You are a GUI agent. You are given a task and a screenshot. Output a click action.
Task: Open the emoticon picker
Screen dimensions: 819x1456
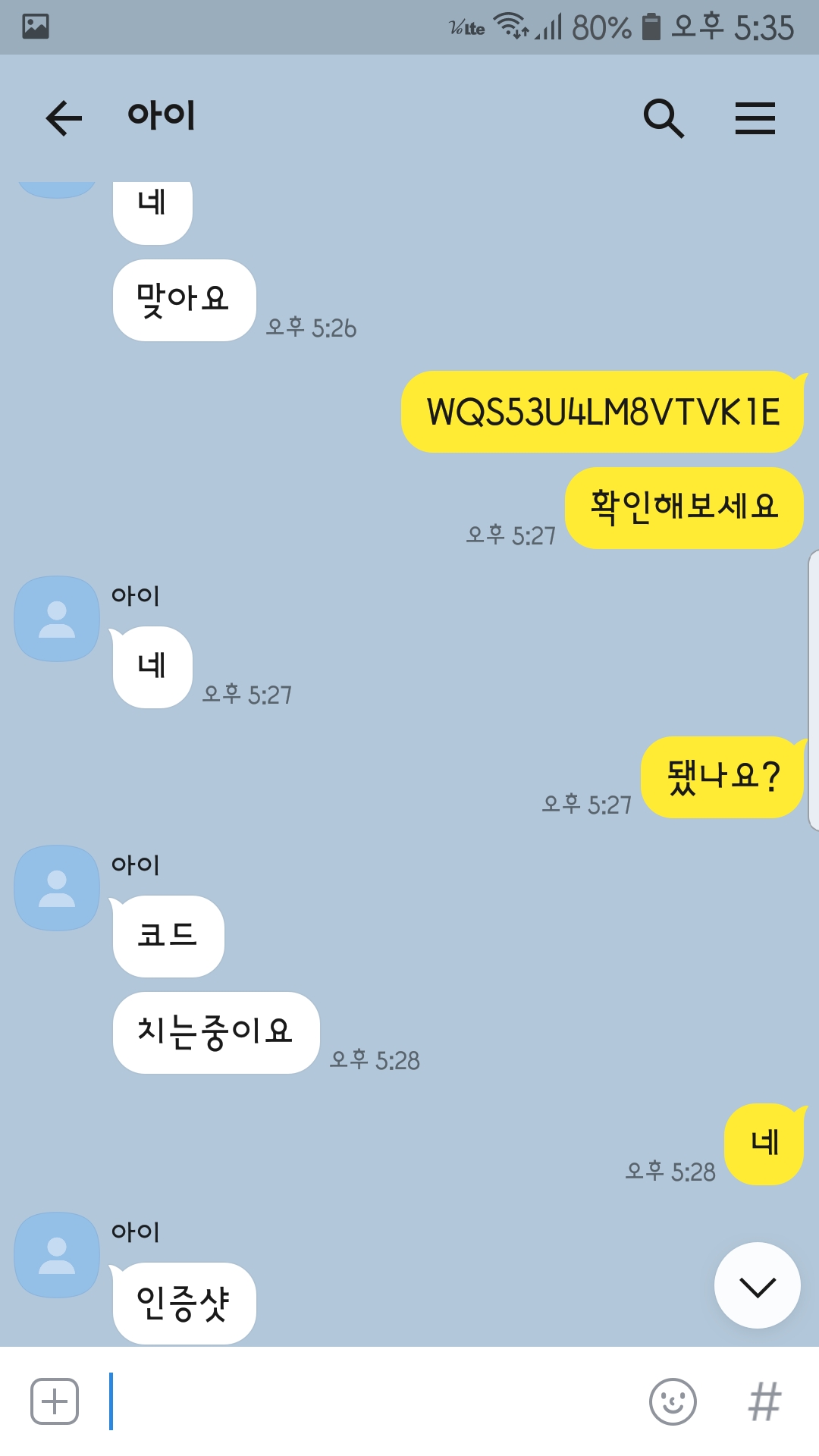click(673, 1401)
